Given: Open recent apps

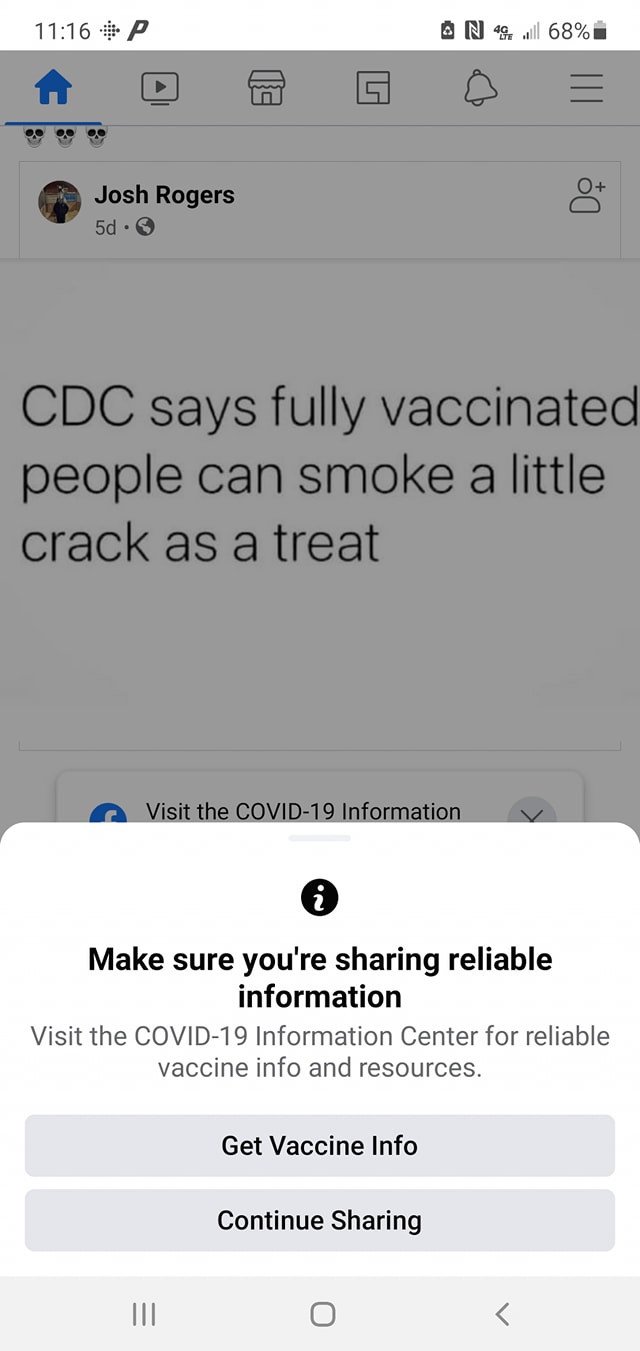Looking at the screenshot, I should coord(144,1313).
